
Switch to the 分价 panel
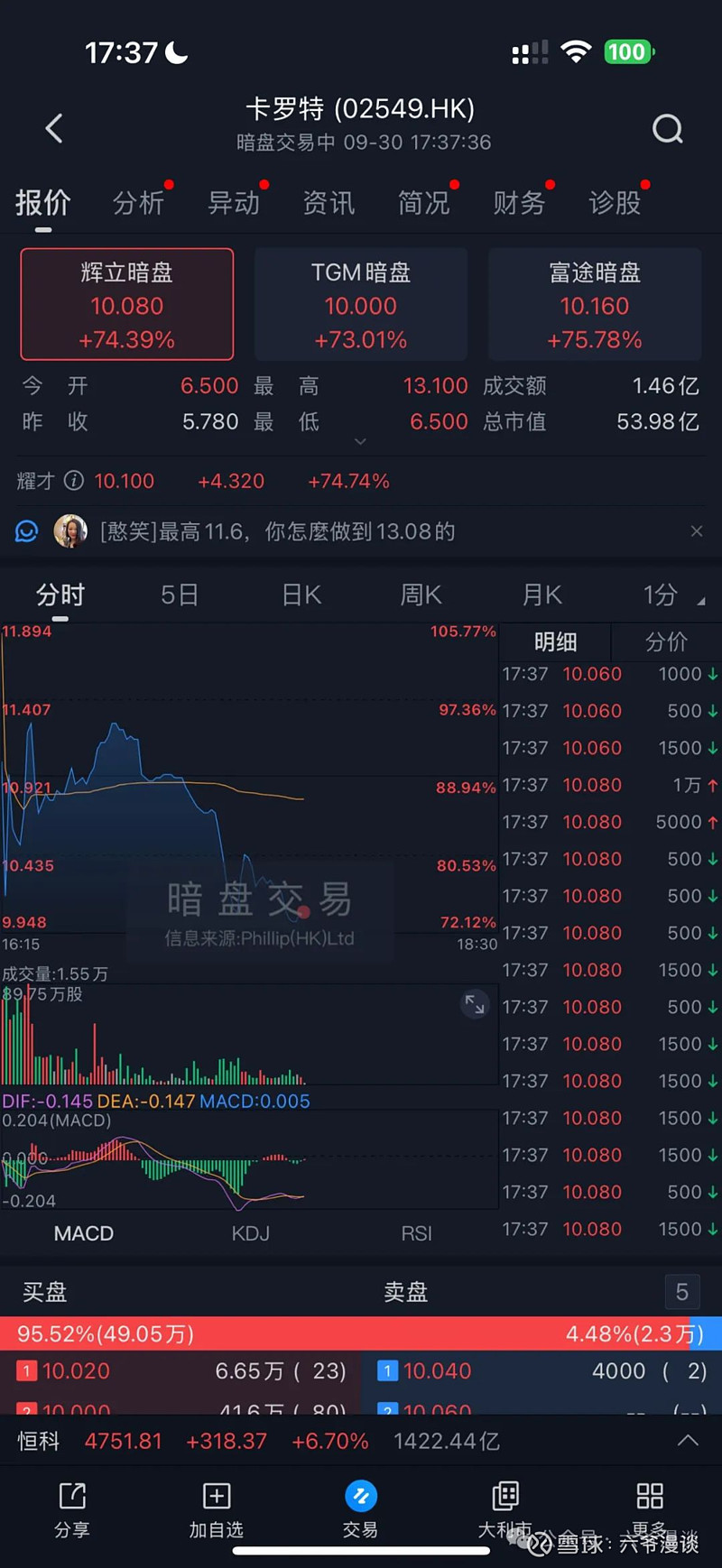pos(666,641)
